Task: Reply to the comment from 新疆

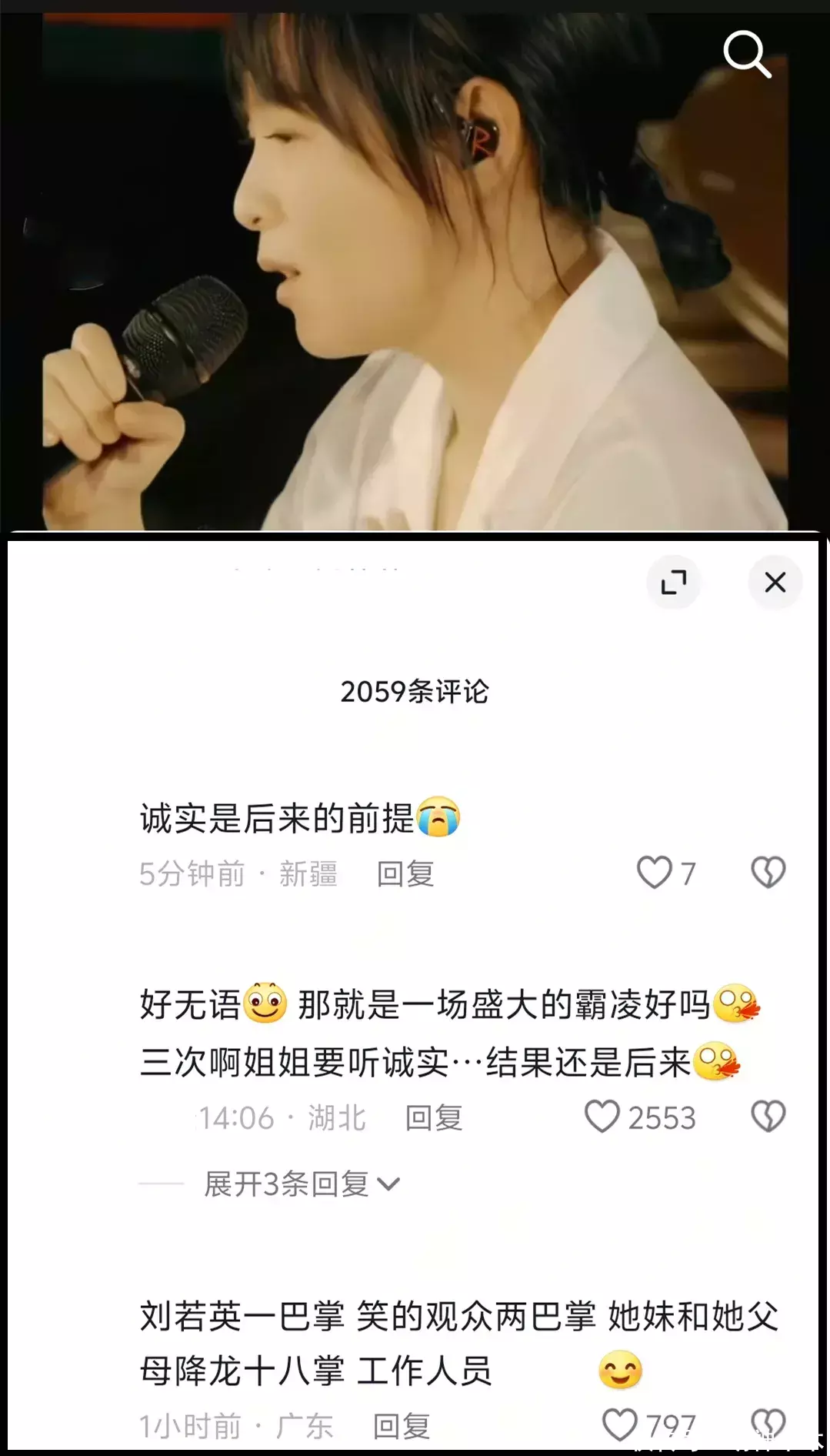Action: pos(405,874)
